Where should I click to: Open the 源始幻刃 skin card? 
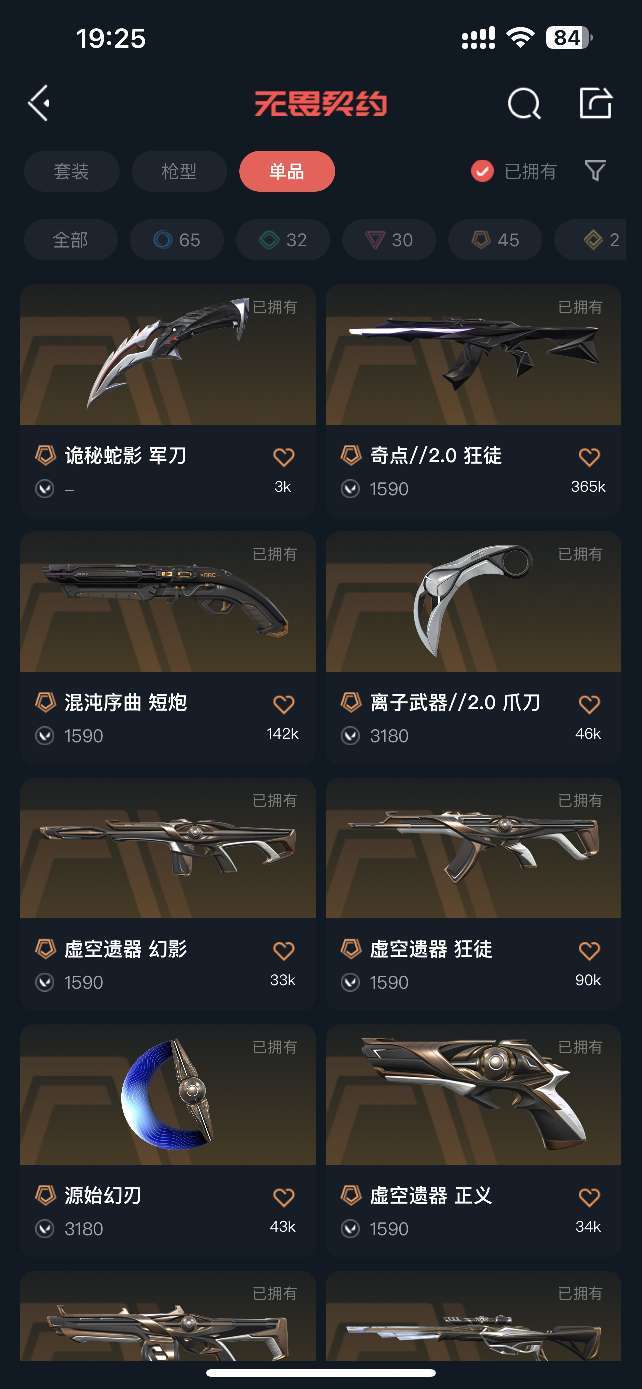[x=168, y=1140]
